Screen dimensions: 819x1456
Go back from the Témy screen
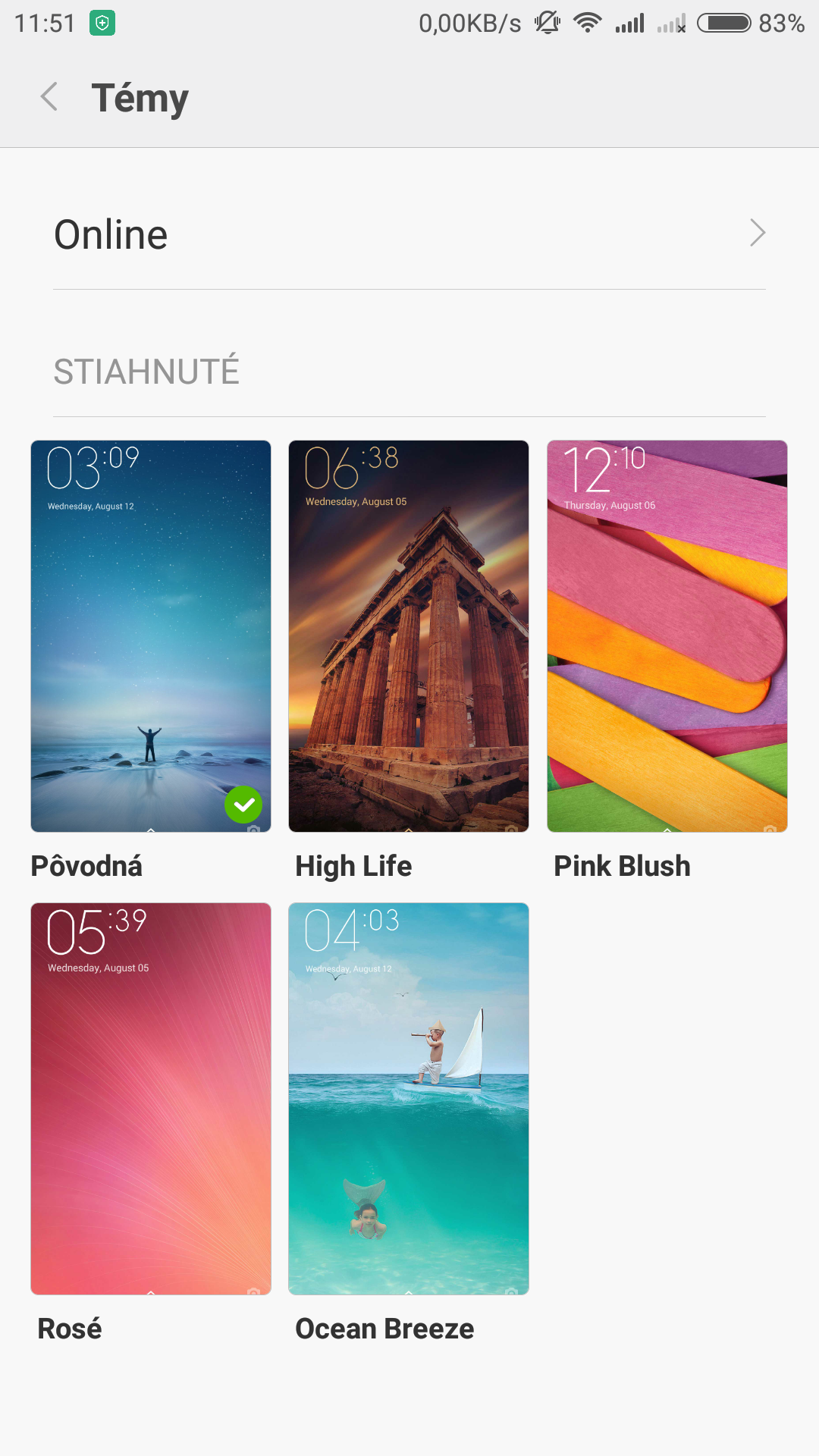click(x=50, y=97)
